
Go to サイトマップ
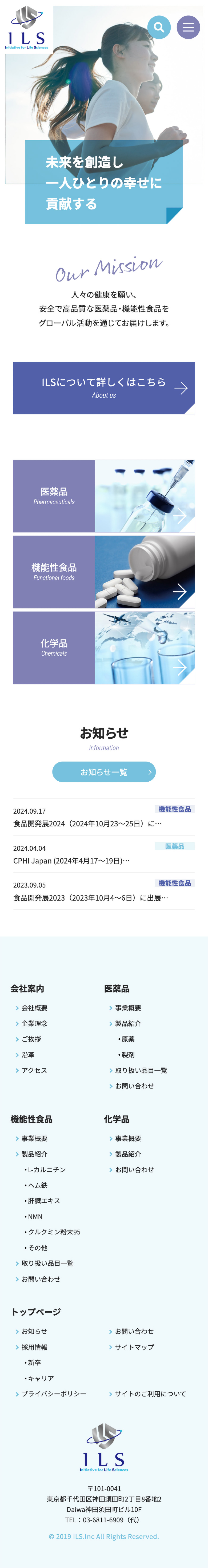[134, 1347]
